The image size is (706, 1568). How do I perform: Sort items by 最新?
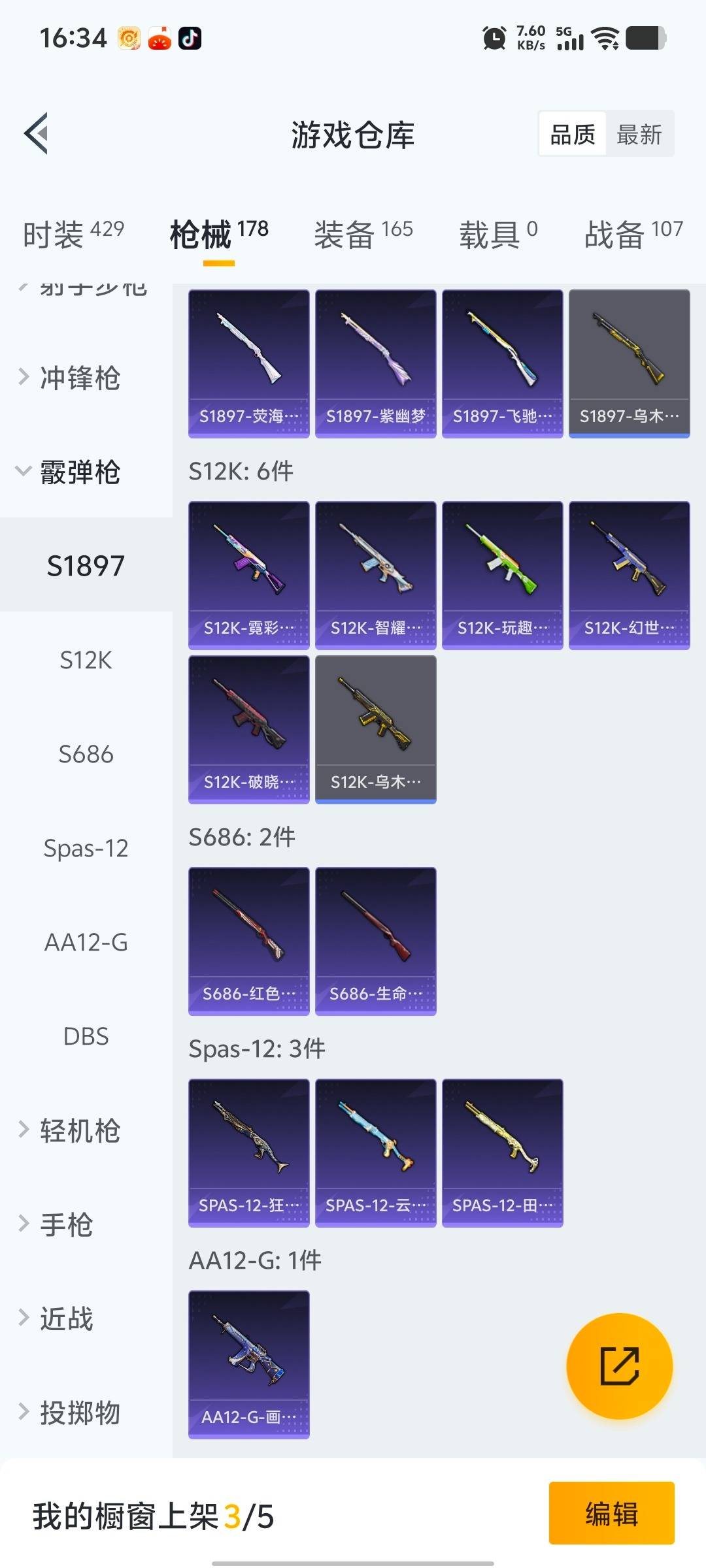coord(639,135)
